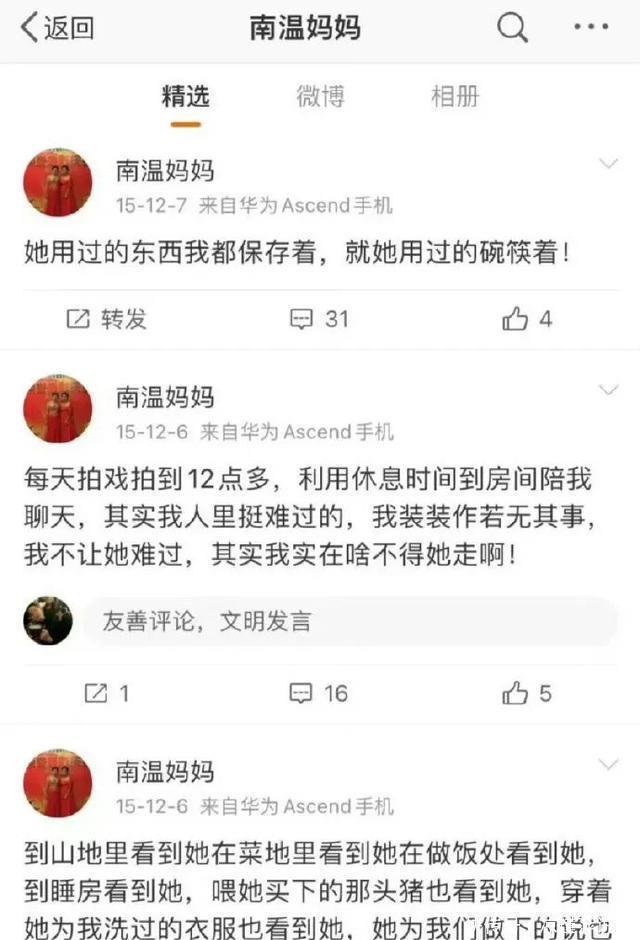Repost the 15-12-7 post via 转发
Viewport: 640px width, 940px height.
click(106, 319)
